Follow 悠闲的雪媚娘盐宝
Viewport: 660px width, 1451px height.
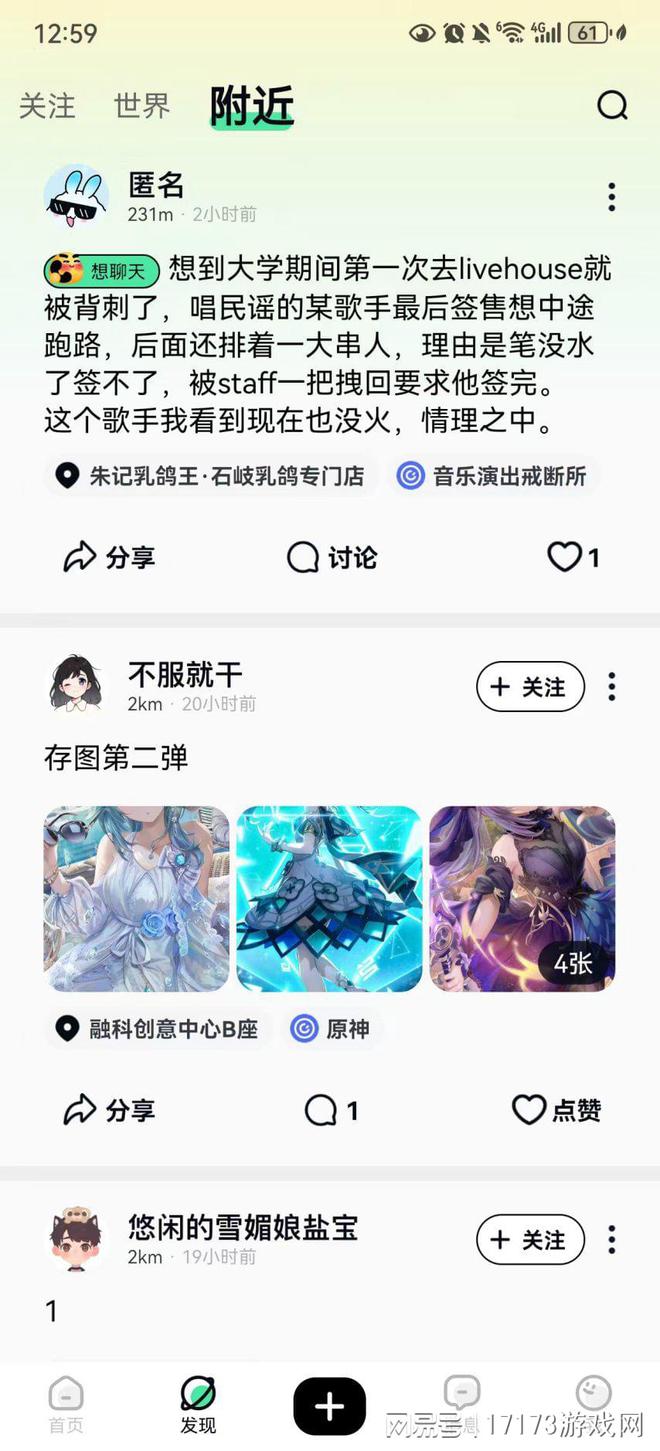pos(530,1240)
